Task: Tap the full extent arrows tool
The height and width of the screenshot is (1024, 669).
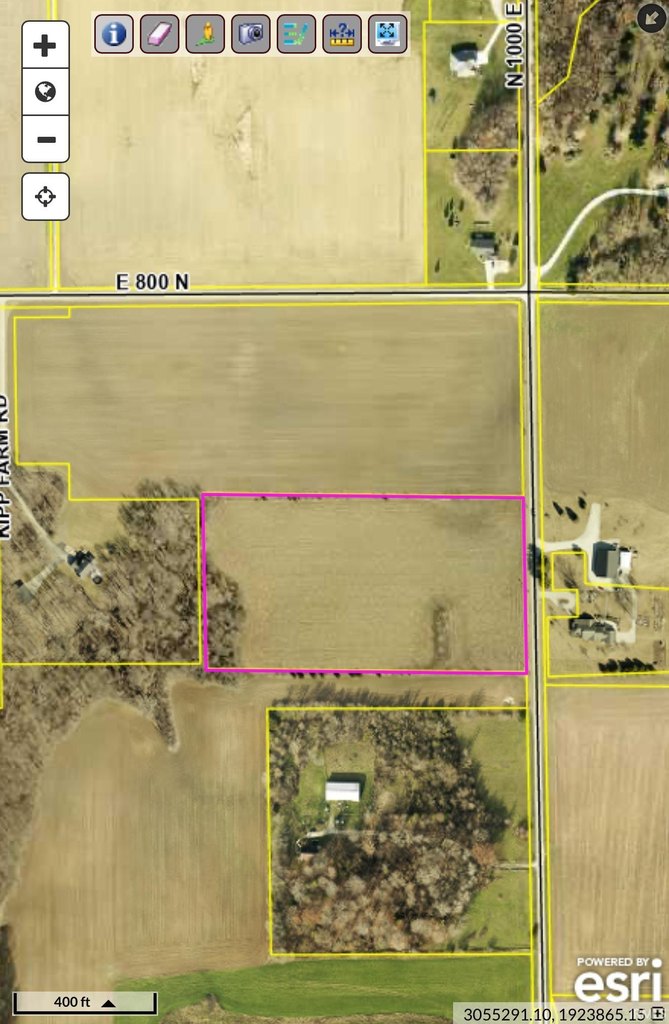Action: pyautogui.click(x=387, y=34)
